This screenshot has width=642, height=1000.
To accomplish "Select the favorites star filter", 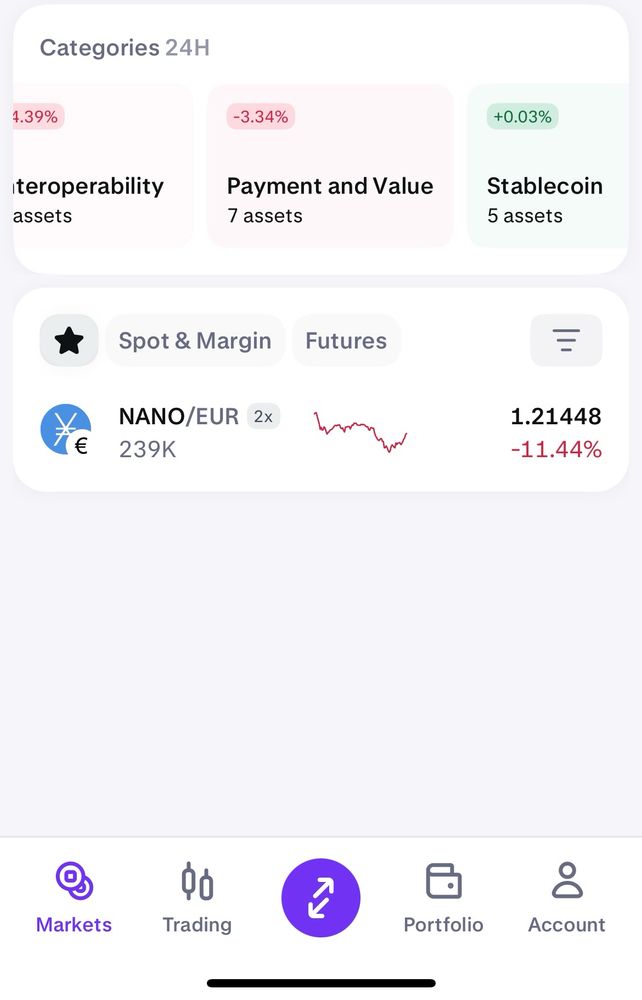I will point(69,341).
